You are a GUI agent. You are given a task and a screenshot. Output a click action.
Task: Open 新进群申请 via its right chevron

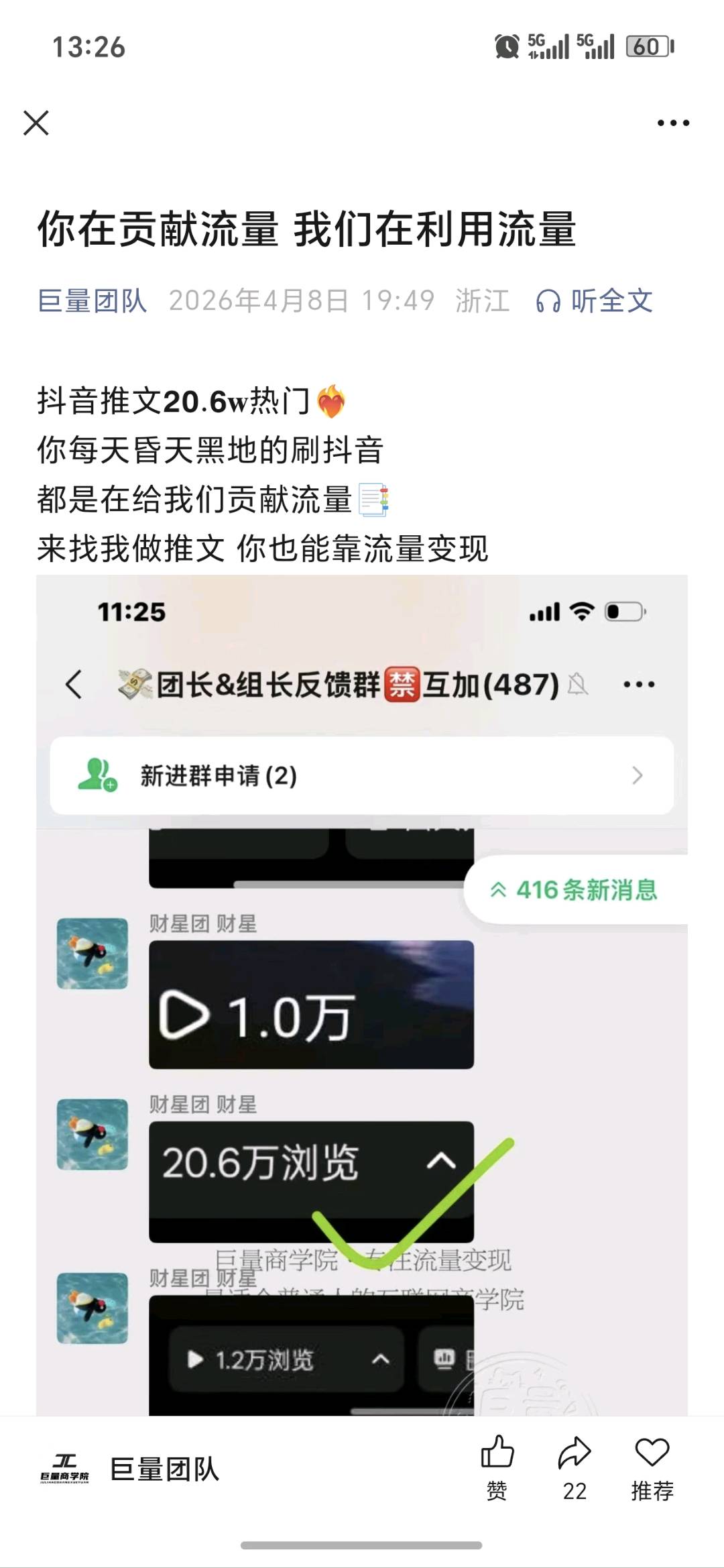638,775
